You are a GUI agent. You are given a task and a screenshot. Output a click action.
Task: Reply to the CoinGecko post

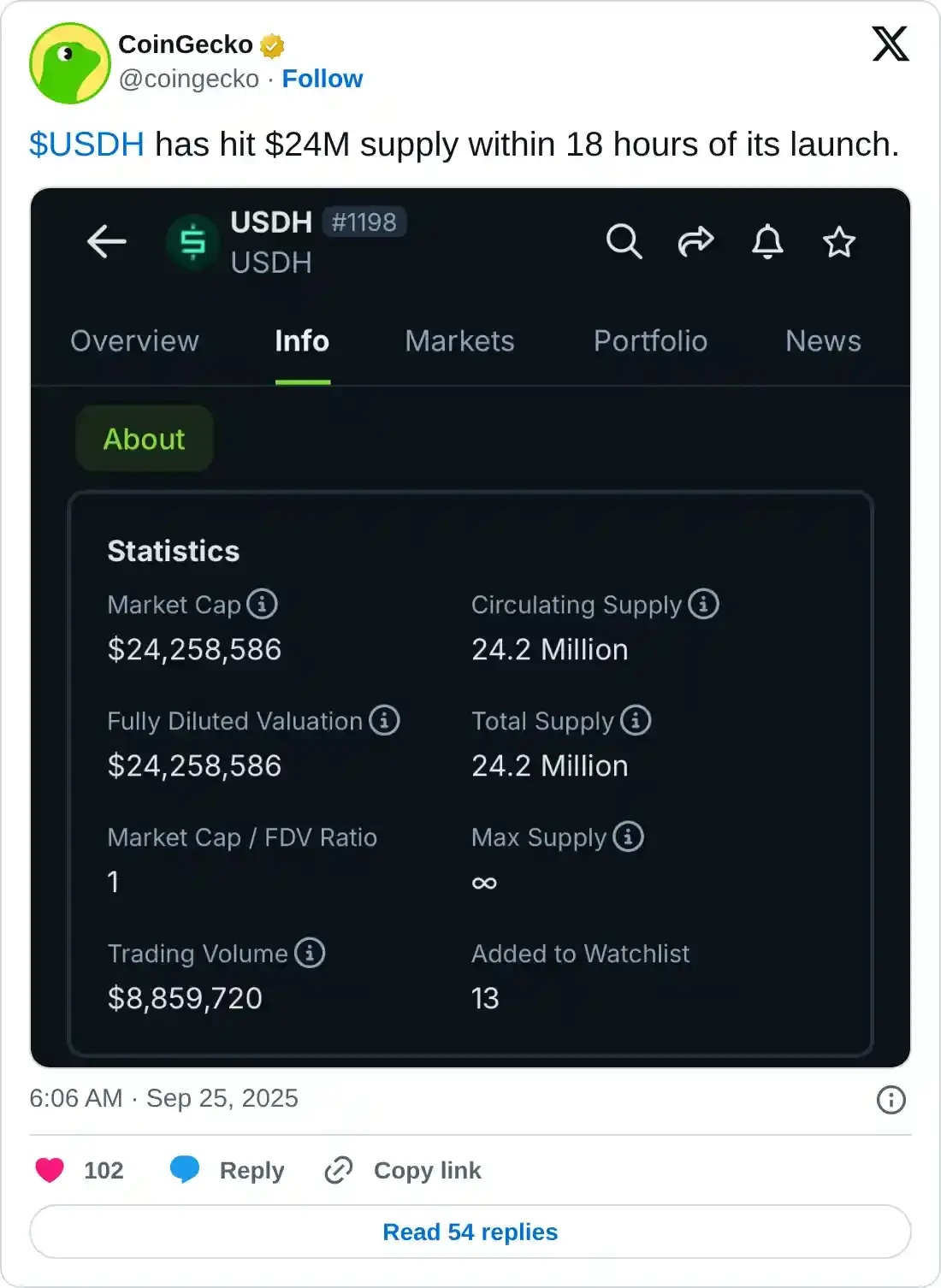228,1169
